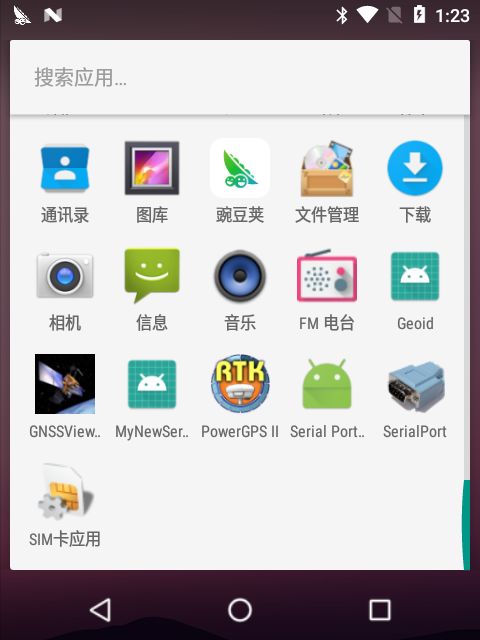Show recent apps with the square button
This screenshot has height=640, width=480.
pyautogui.click(x=380, y=610)
